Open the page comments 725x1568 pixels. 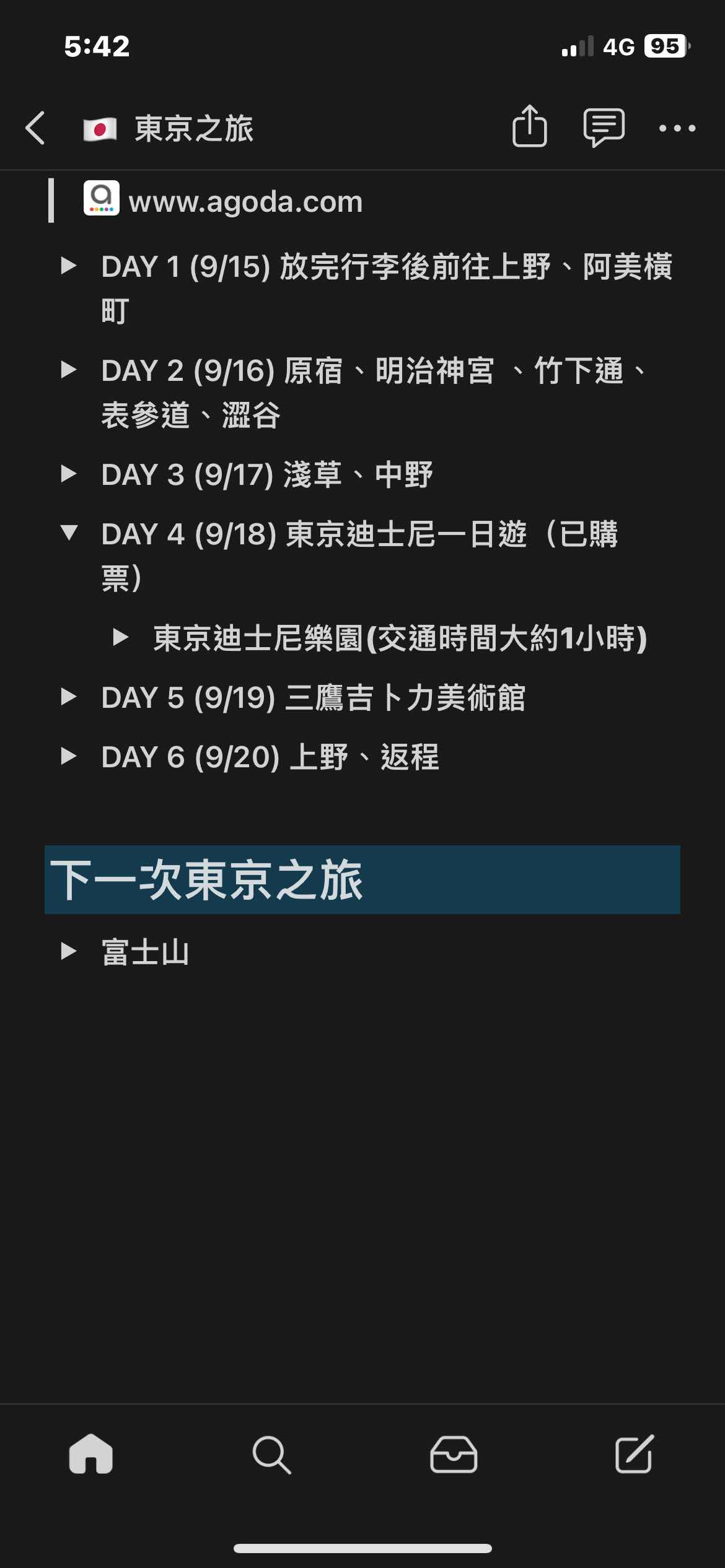[x=604, y=128]
